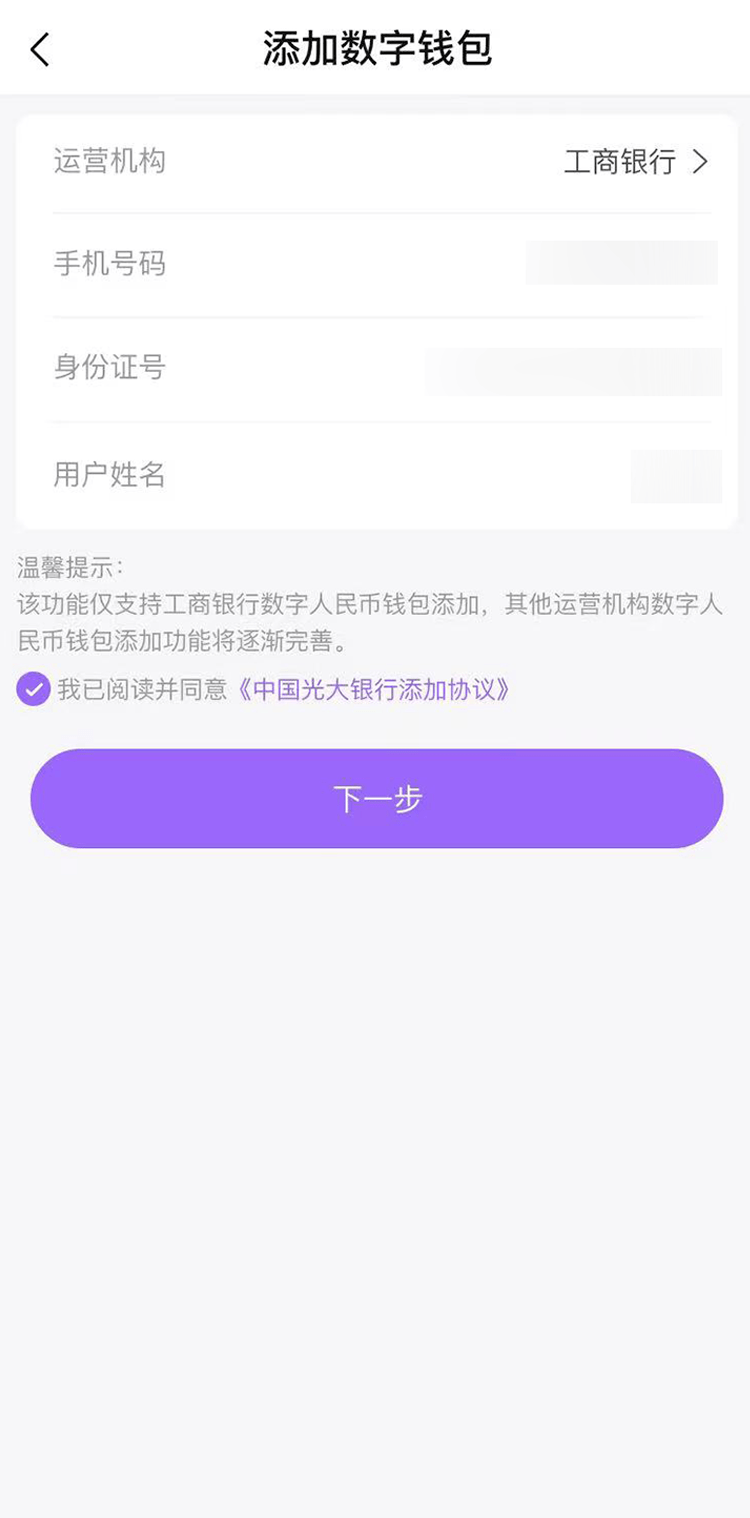
Task: Tap the ID number entry box
Action: (573, 370)
